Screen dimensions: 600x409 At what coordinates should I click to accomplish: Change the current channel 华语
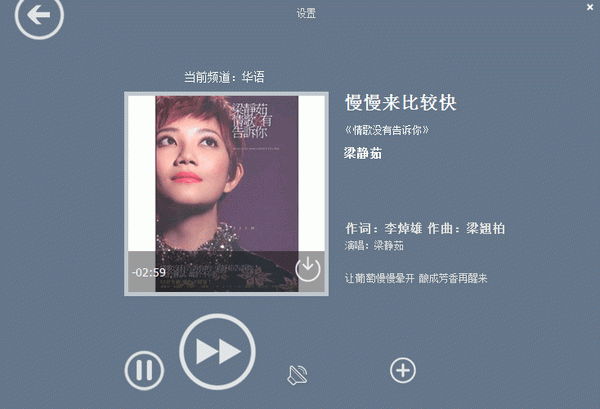coord(225,76)
